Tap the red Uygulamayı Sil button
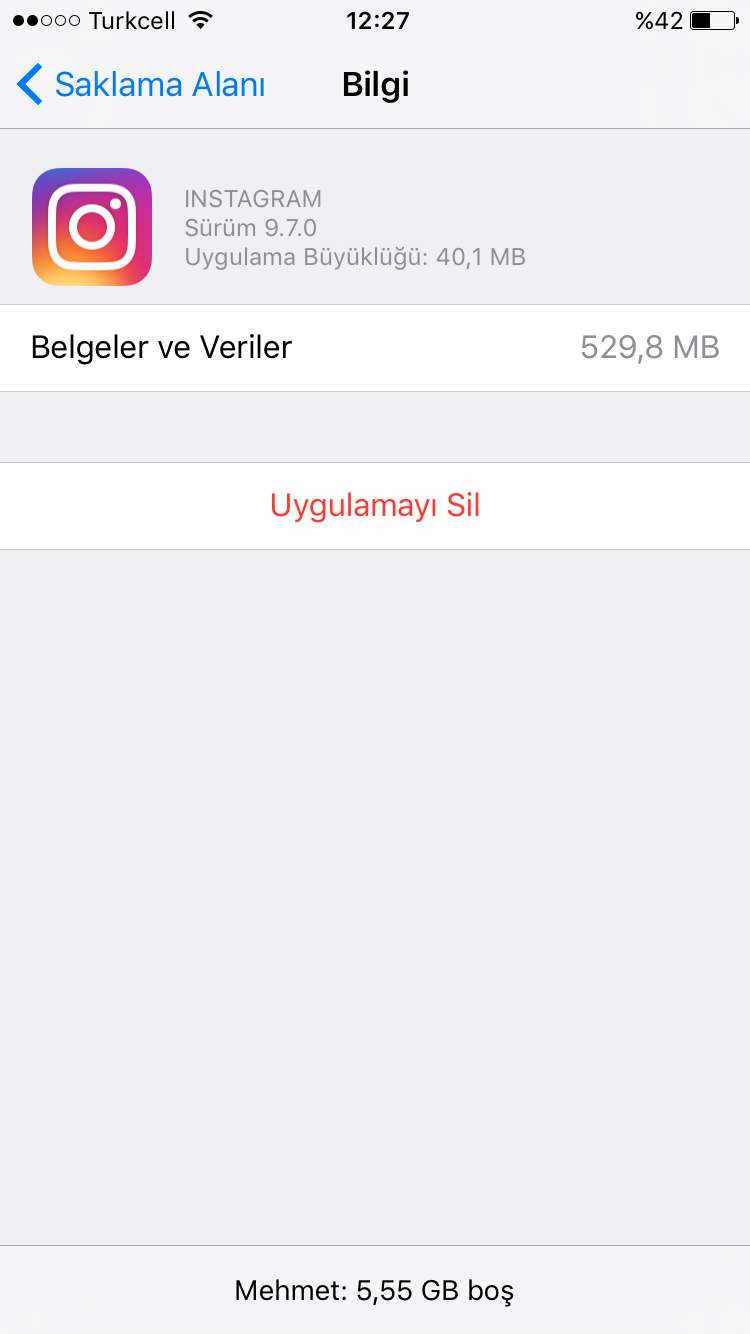The width and height of the screenshot is (750, 1334). pos(375,506)
